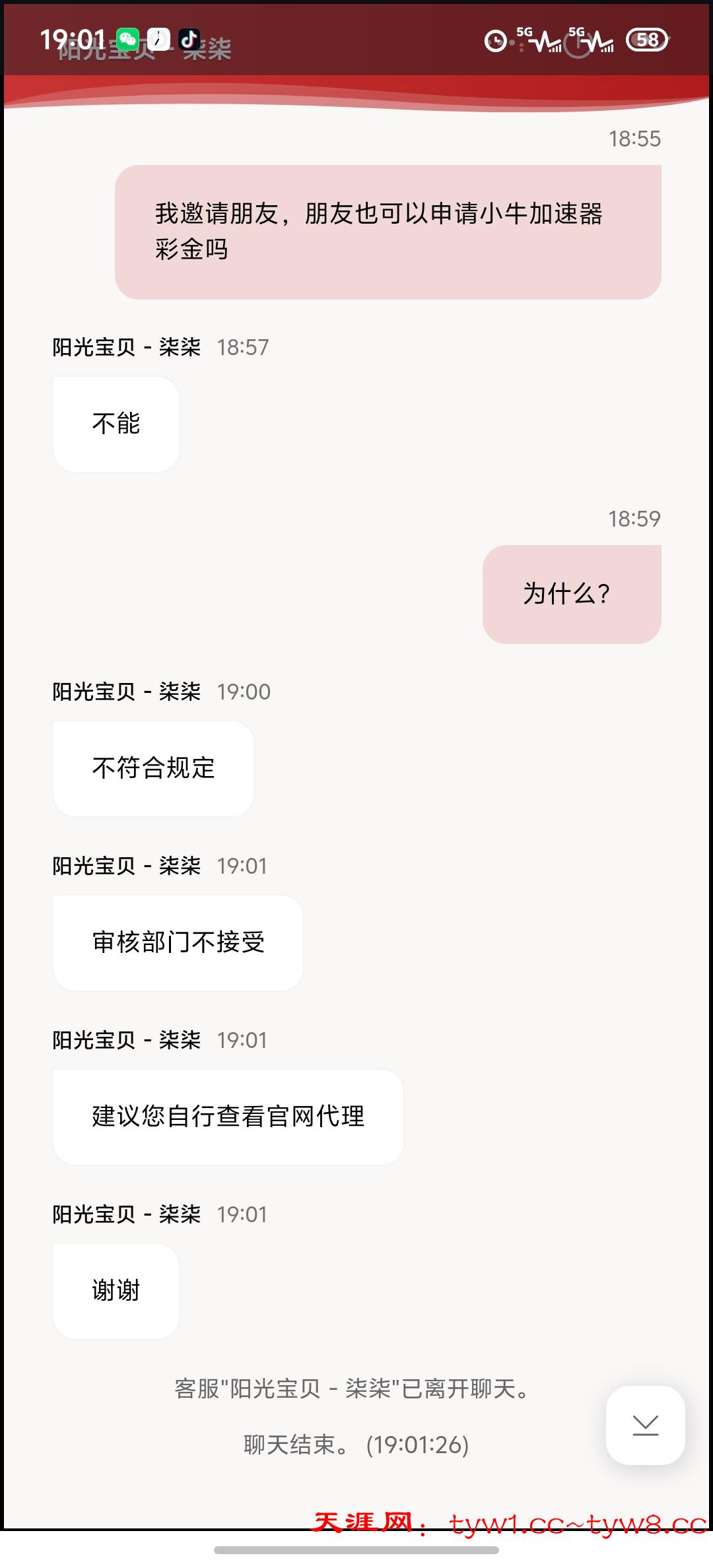Select the 不符合规定 message bubble
The width and height of the screenshot is (713, 1568).
(153, 768)
